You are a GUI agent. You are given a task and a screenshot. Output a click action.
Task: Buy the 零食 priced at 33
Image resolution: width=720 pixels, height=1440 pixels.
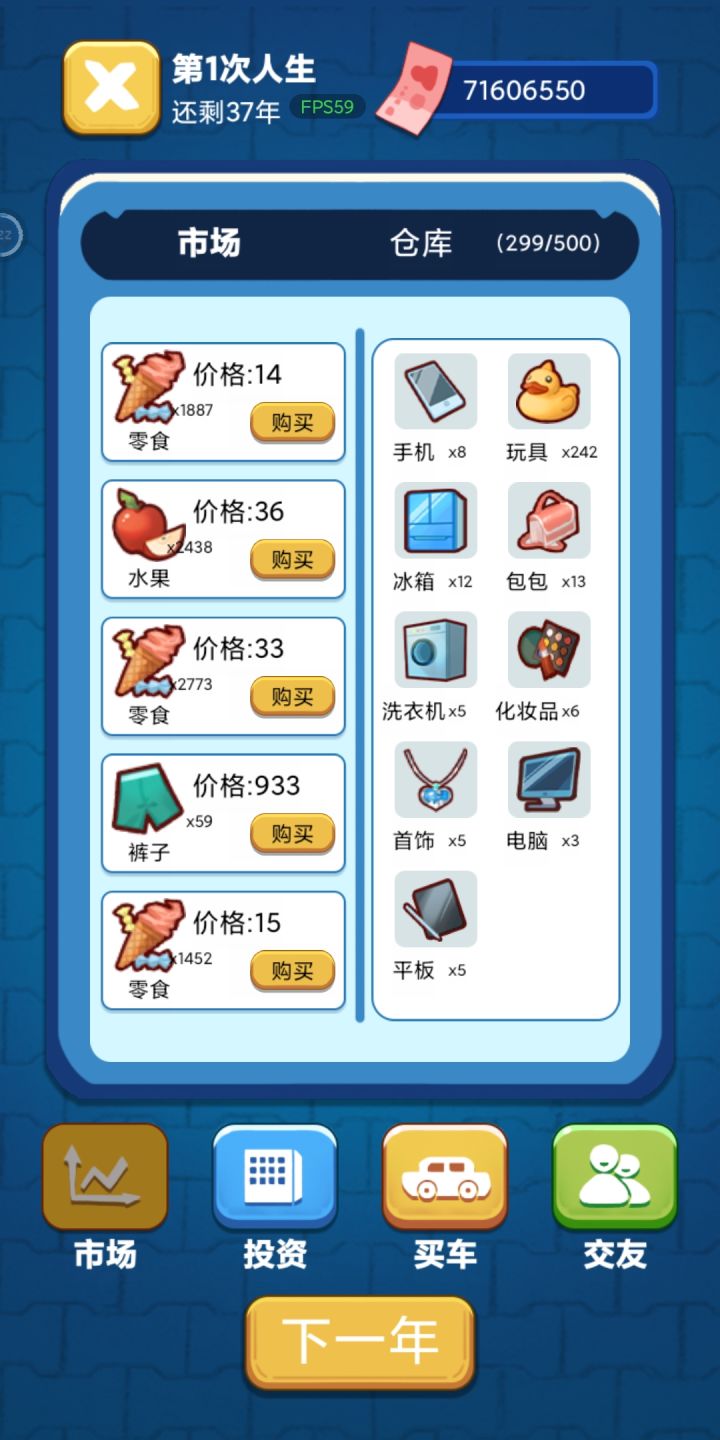click(292, 697)
